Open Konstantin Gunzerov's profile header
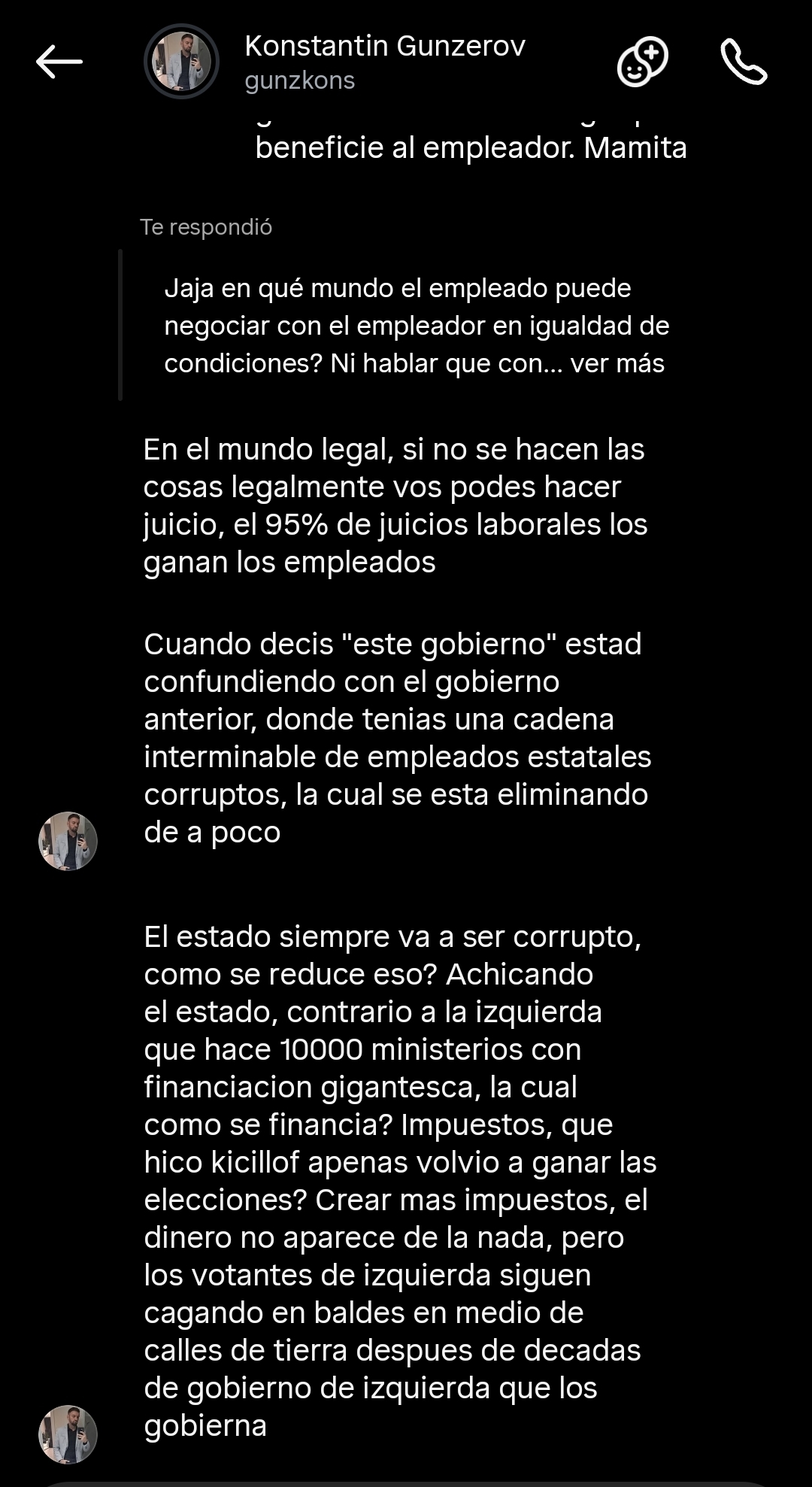812x1487 pixels. [x=384, y=62]
